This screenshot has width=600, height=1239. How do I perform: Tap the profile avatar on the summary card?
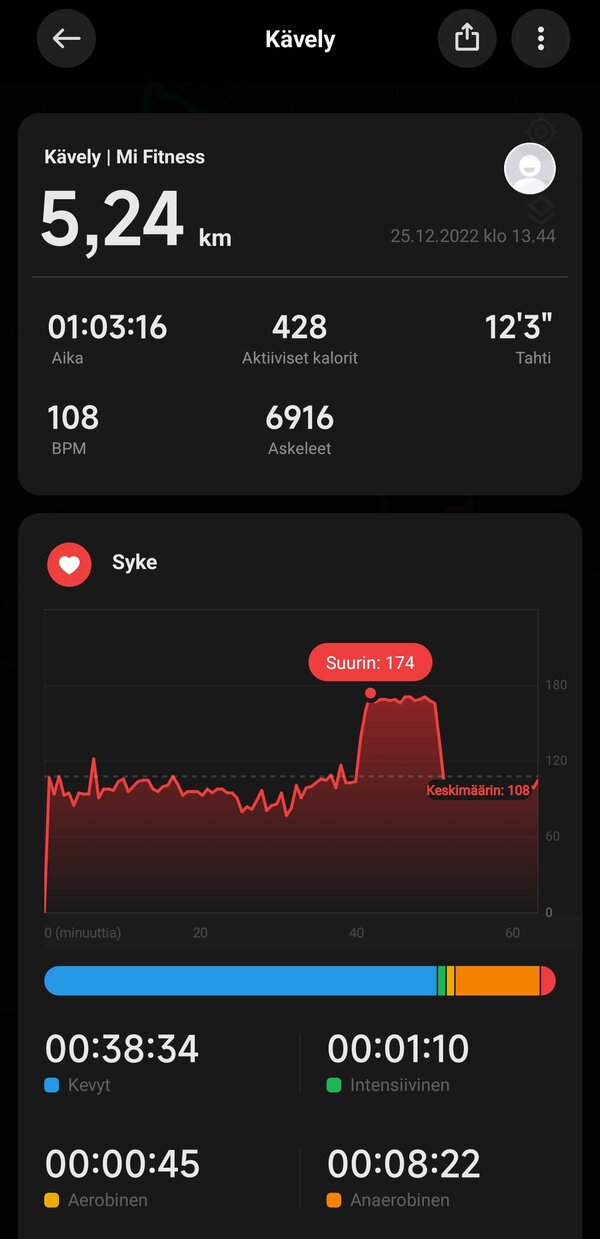click(530, 168)
